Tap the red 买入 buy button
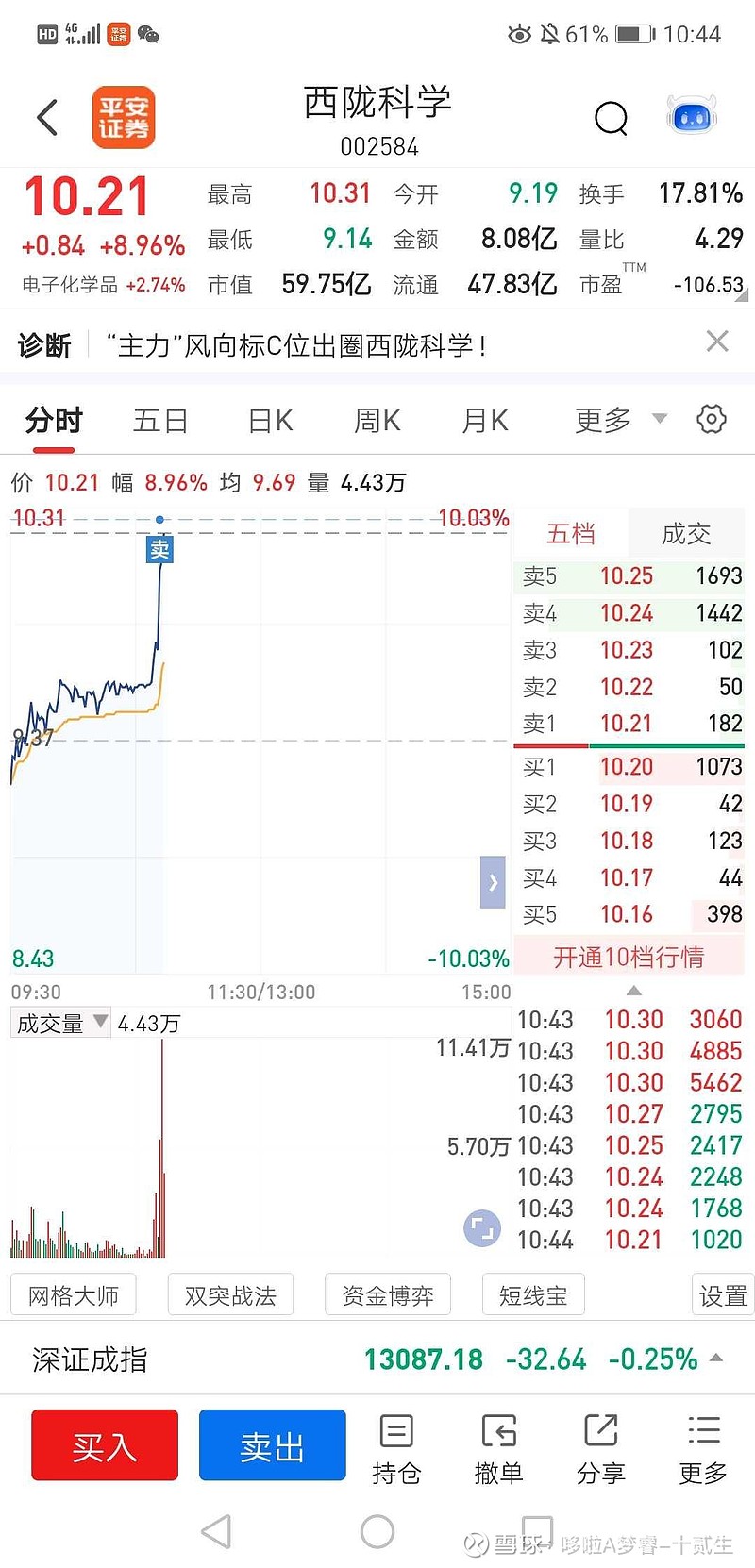Screen dimensions: 755x1568 [x=105, y=1445]
